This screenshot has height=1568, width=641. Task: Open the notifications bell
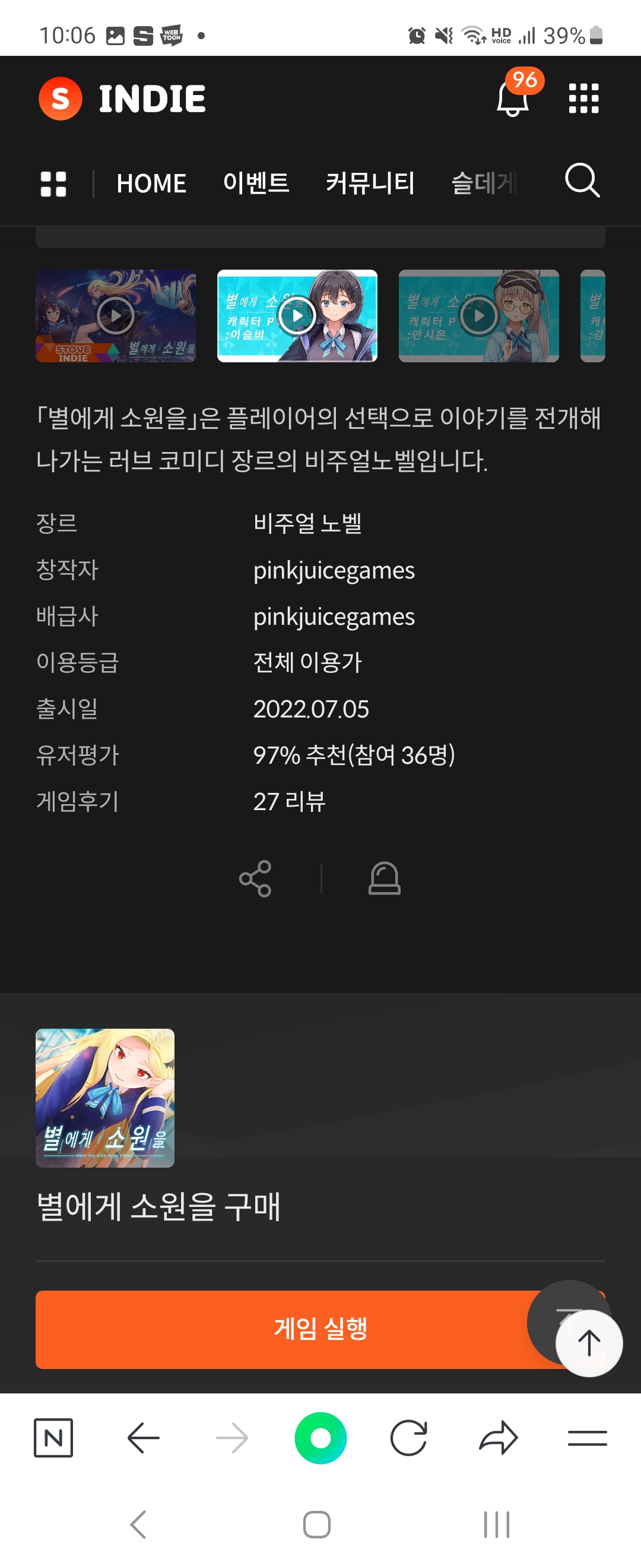tap(512, 99)
